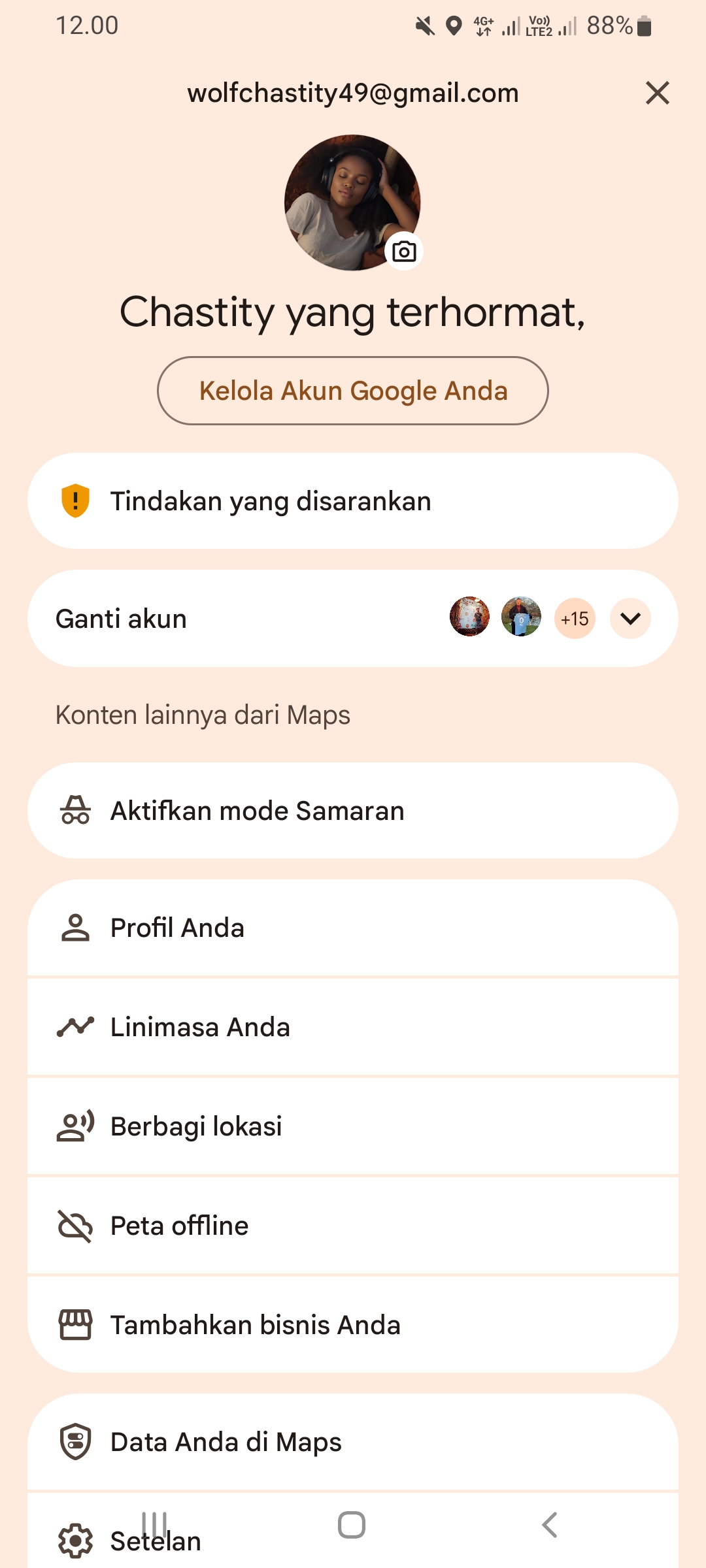Tap Kelola Akun Google Anda button

(x=353, y=391)
